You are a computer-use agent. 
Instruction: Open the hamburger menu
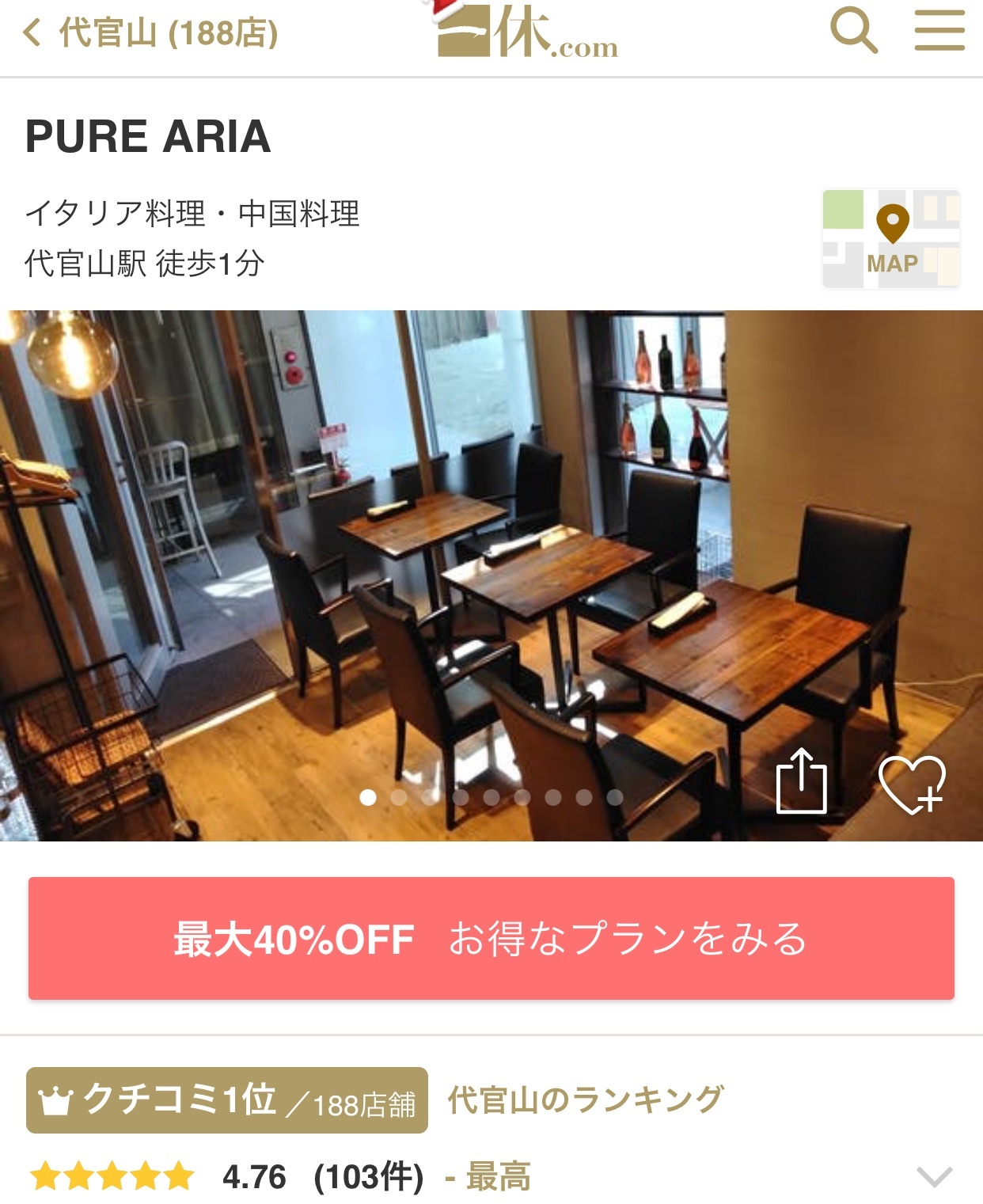pyautogui.click(x=939, y=32)
